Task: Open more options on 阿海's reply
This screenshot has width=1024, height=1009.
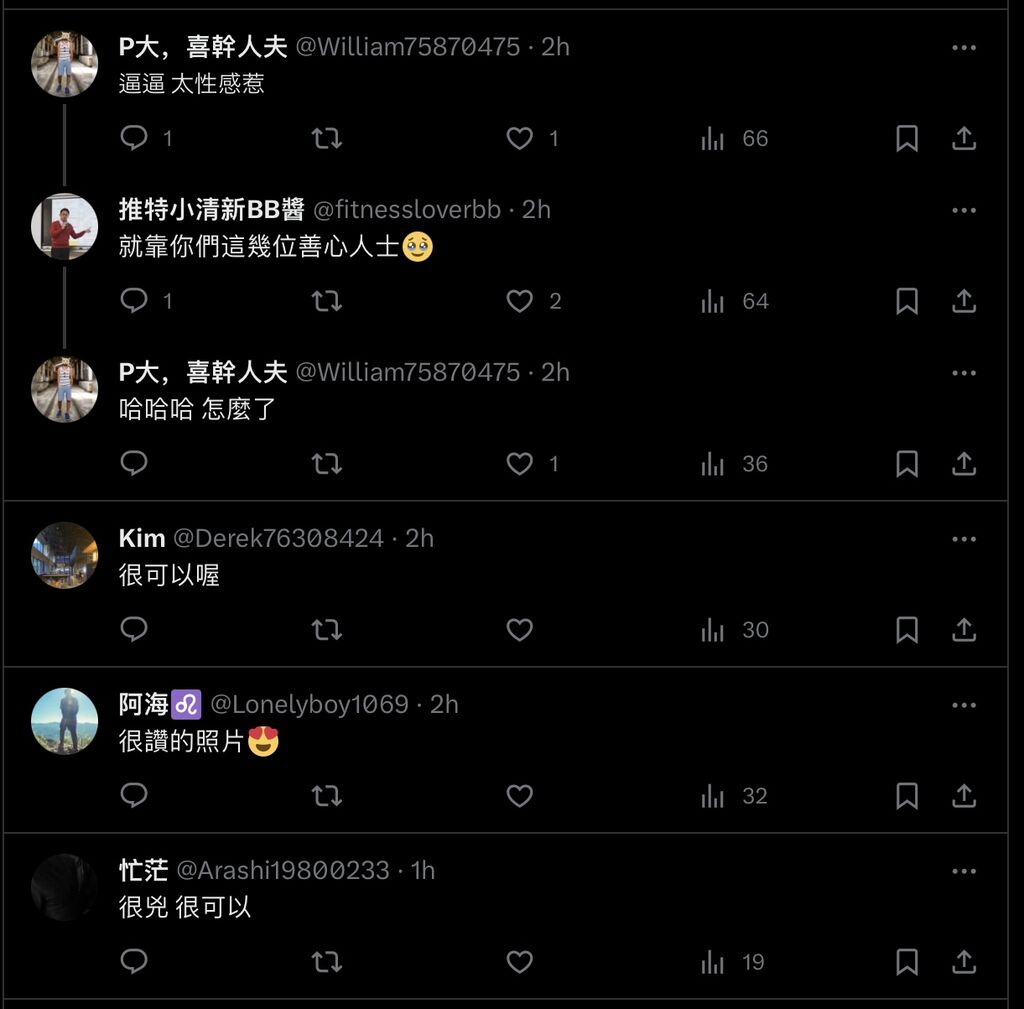Action: pos(964,705)
